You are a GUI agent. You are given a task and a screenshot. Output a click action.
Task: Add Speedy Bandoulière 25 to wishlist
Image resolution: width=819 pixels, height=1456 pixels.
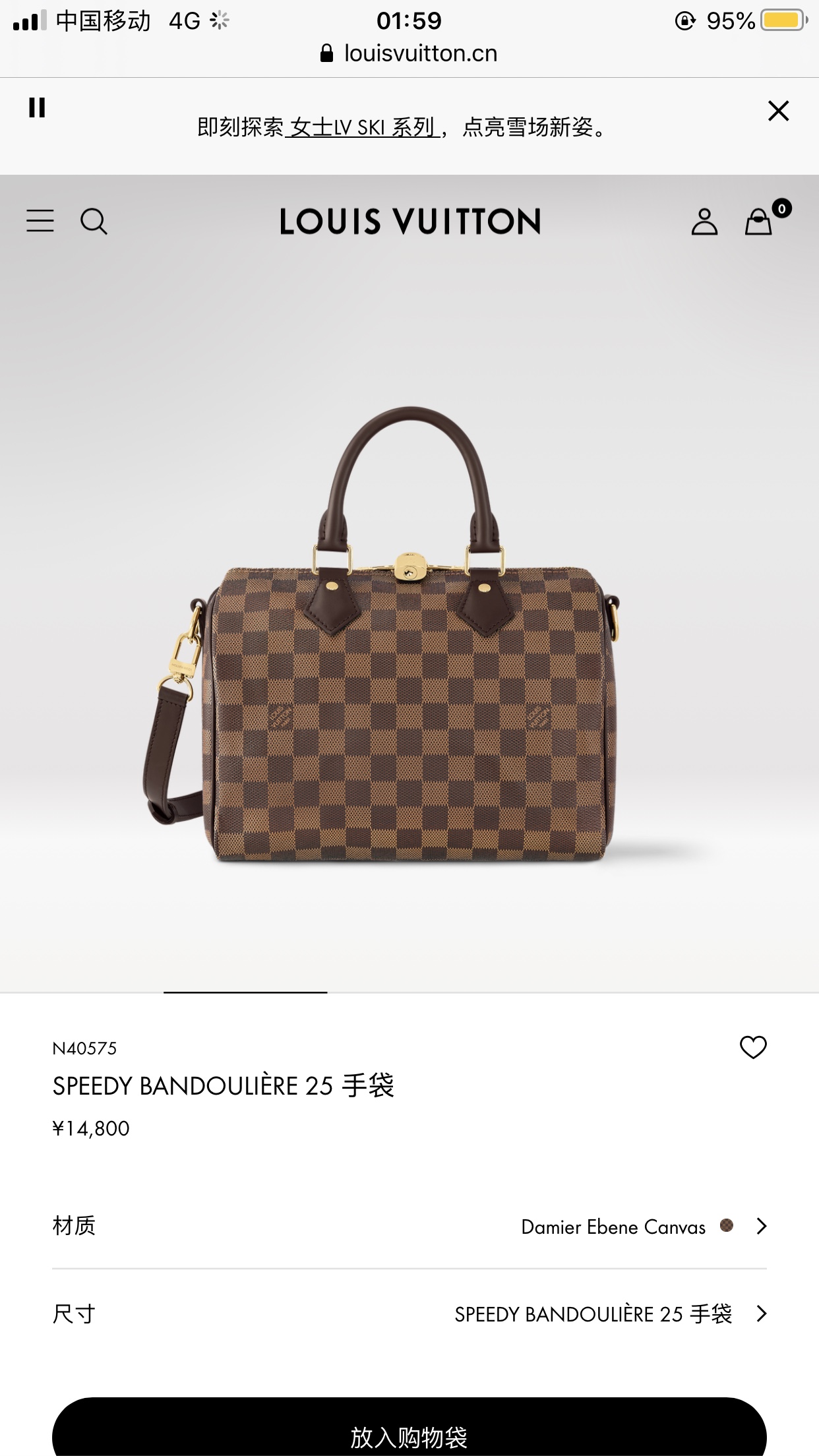coord(753,1047)
